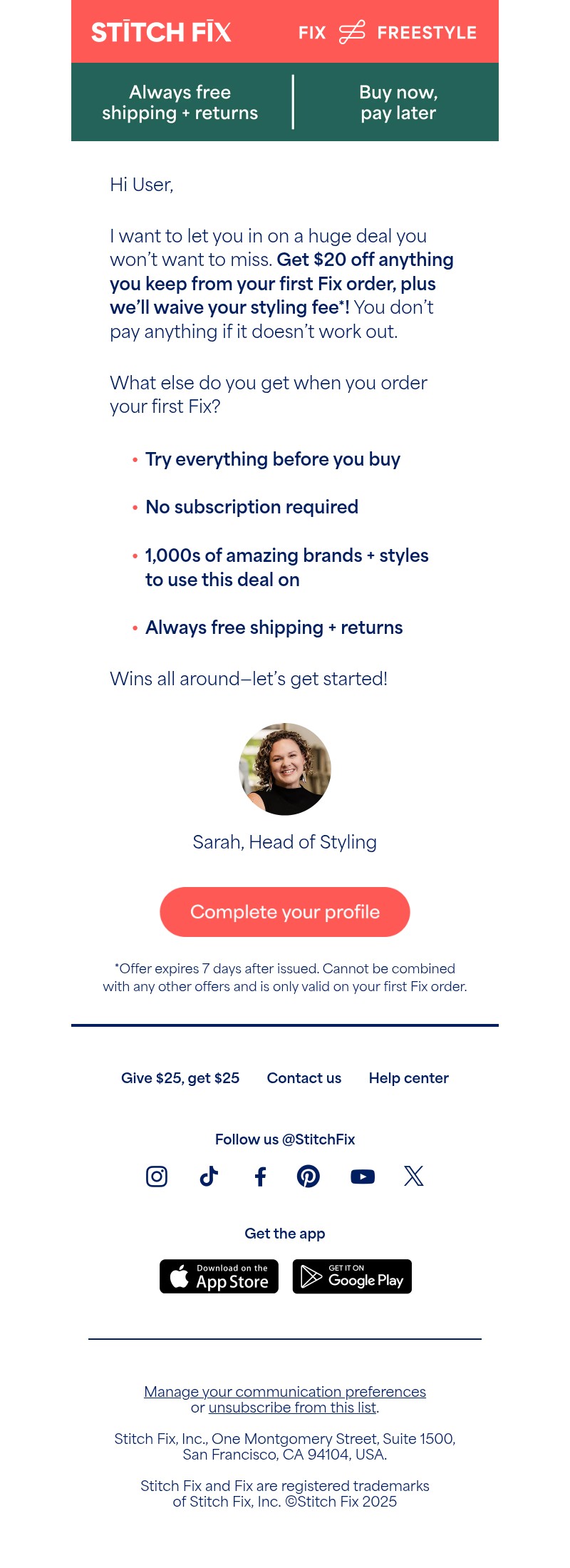Open Stitch Fix's Instagram page
The image size is (570, 1568).
pos(156,1176)
